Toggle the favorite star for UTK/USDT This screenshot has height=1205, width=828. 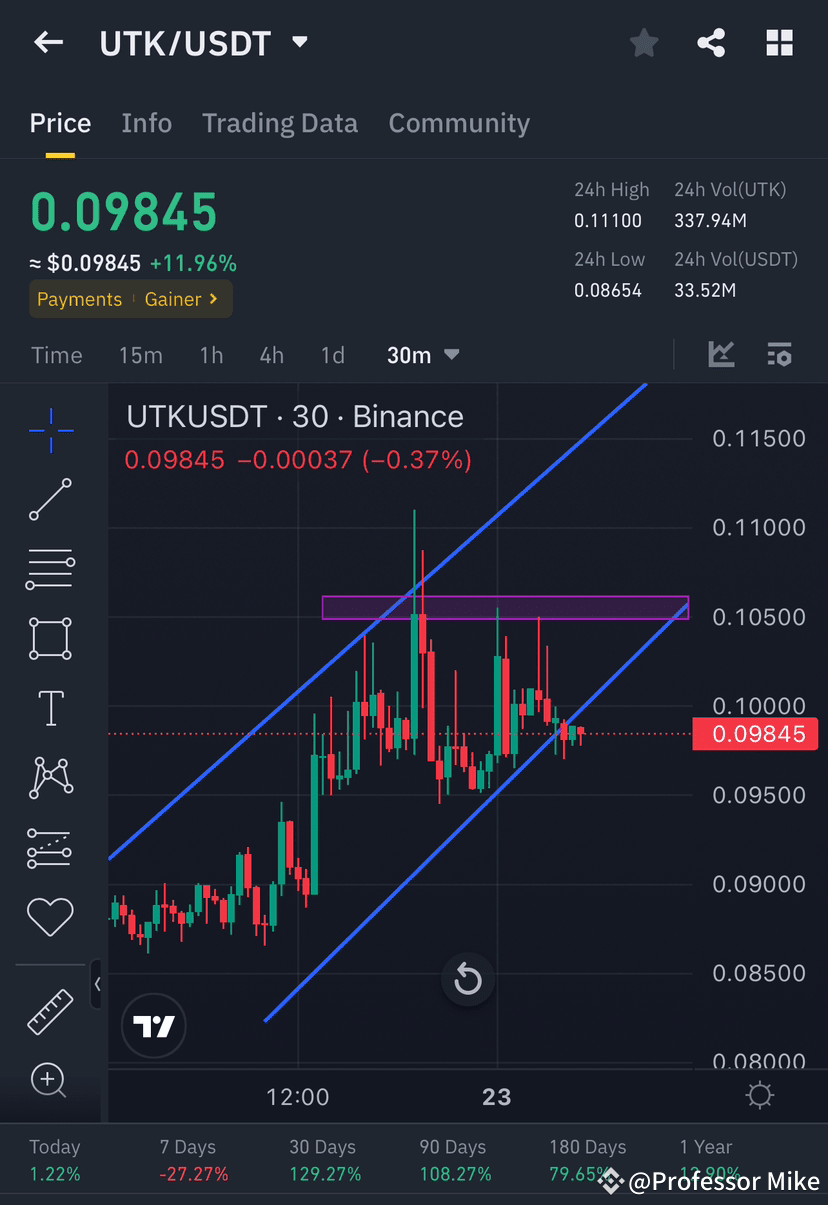click(x=643, y=42)
